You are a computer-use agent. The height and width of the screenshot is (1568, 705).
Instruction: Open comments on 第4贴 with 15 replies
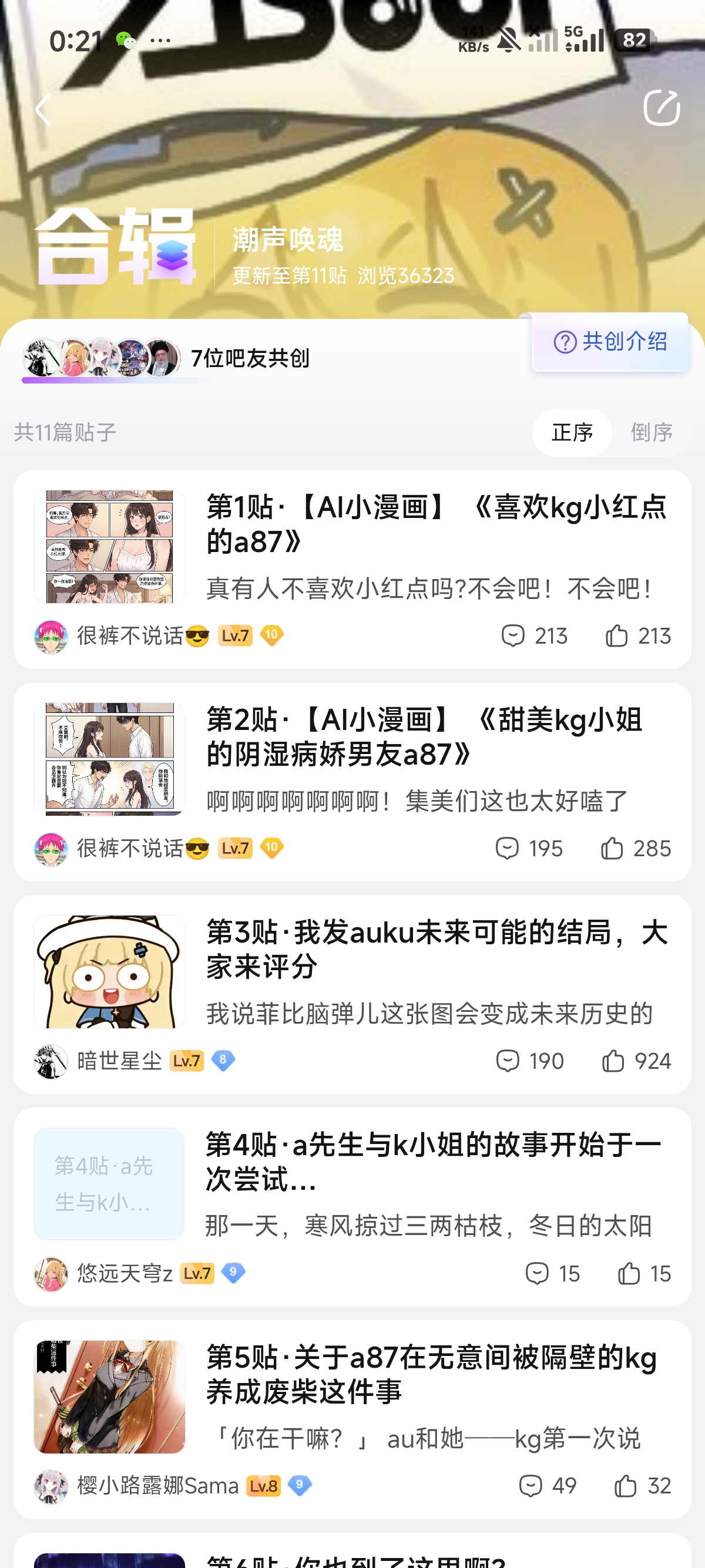pos(537,1273)
